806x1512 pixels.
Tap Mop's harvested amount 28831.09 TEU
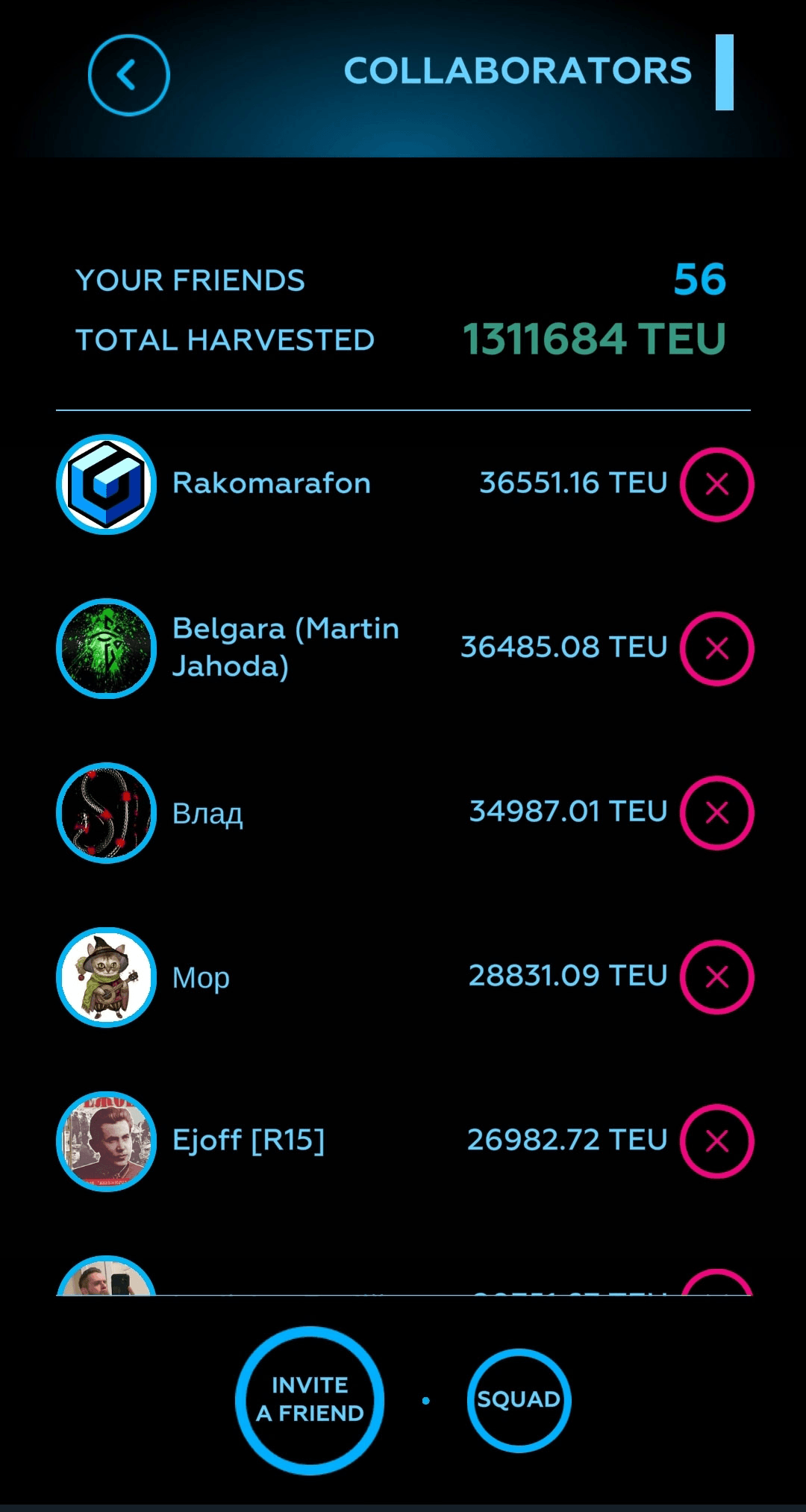coord(569,975)
